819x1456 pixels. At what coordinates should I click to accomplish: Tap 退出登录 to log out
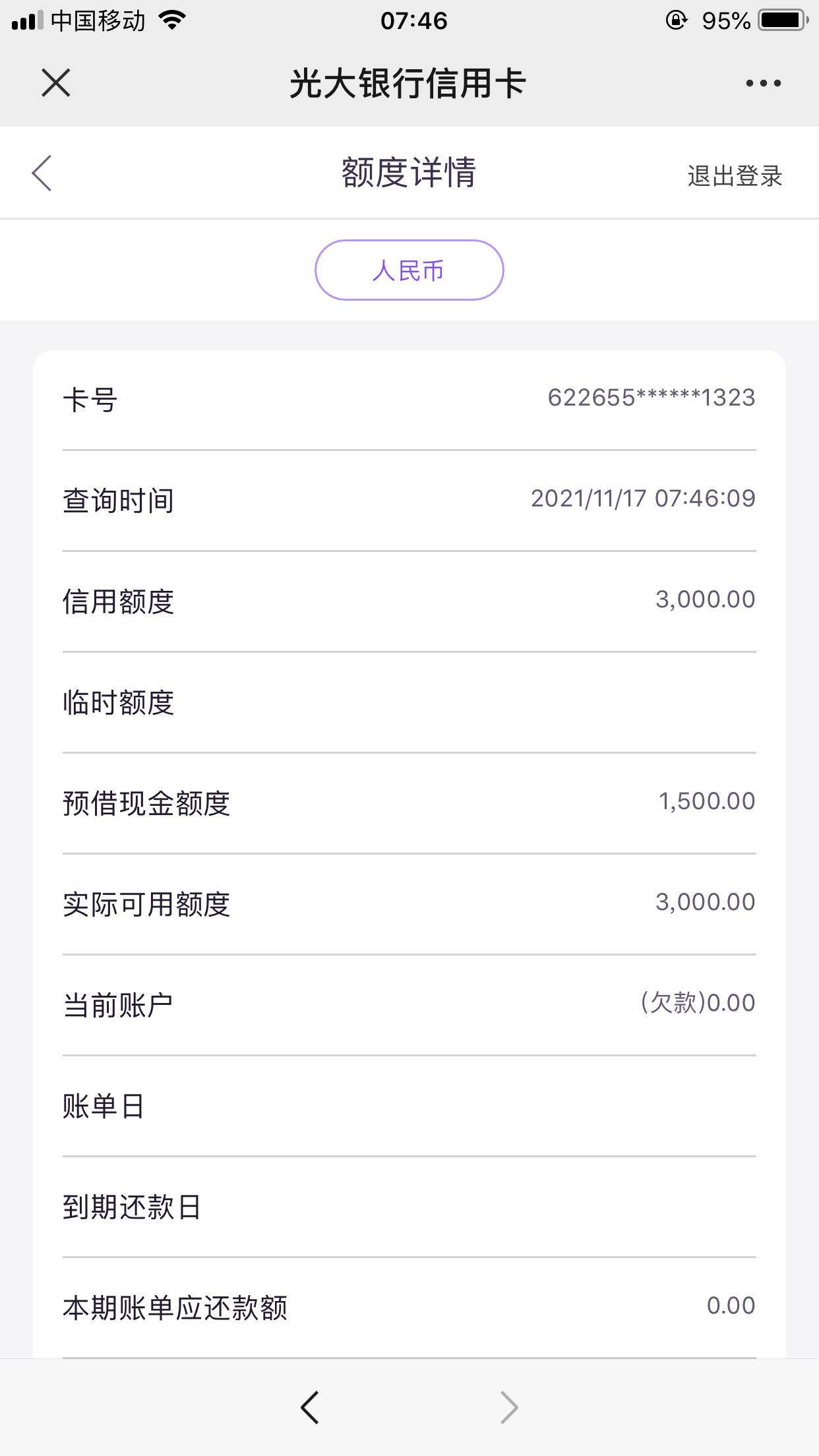[x=735, y=176]
